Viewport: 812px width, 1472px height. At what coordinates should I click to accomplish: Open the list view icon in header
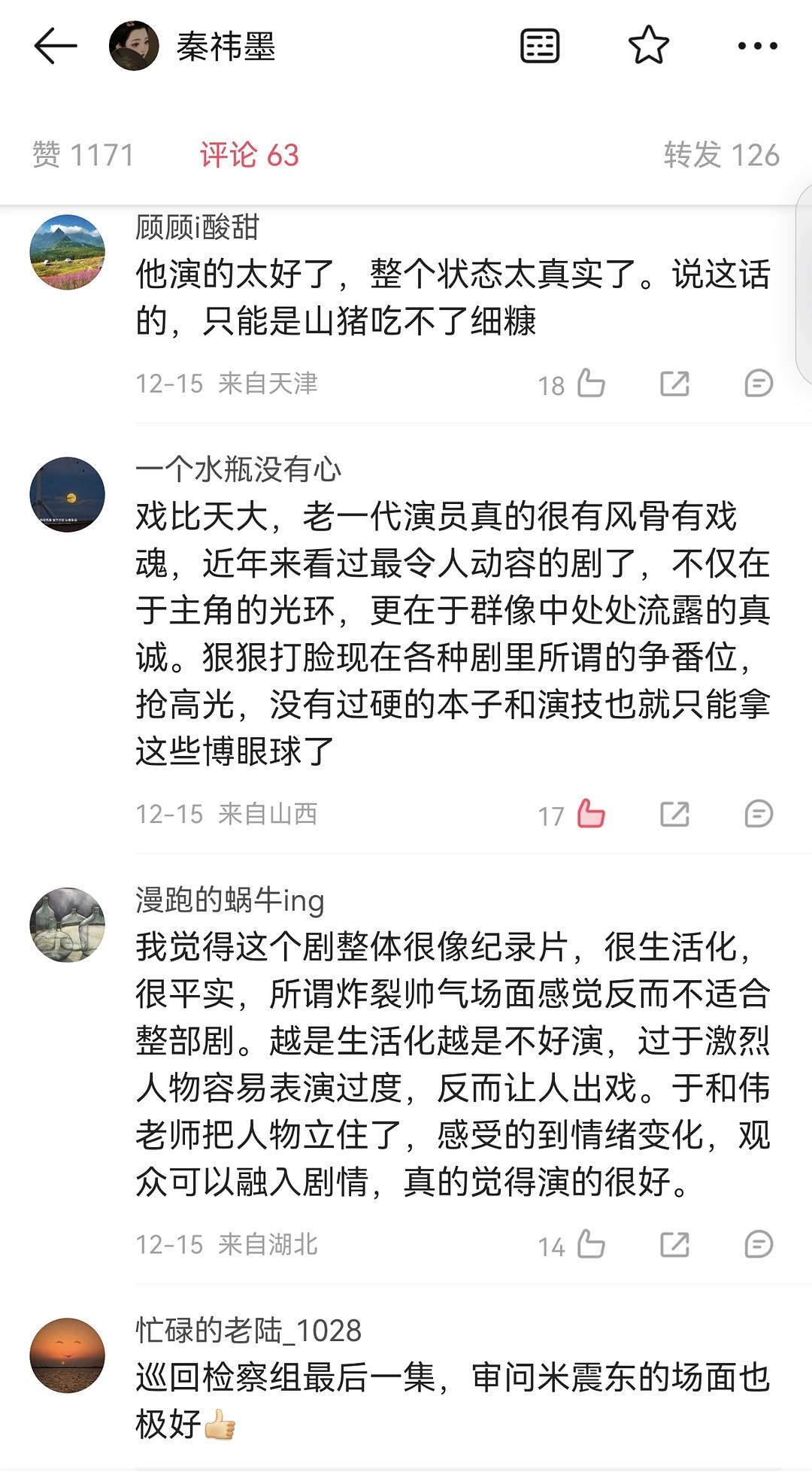540,46
